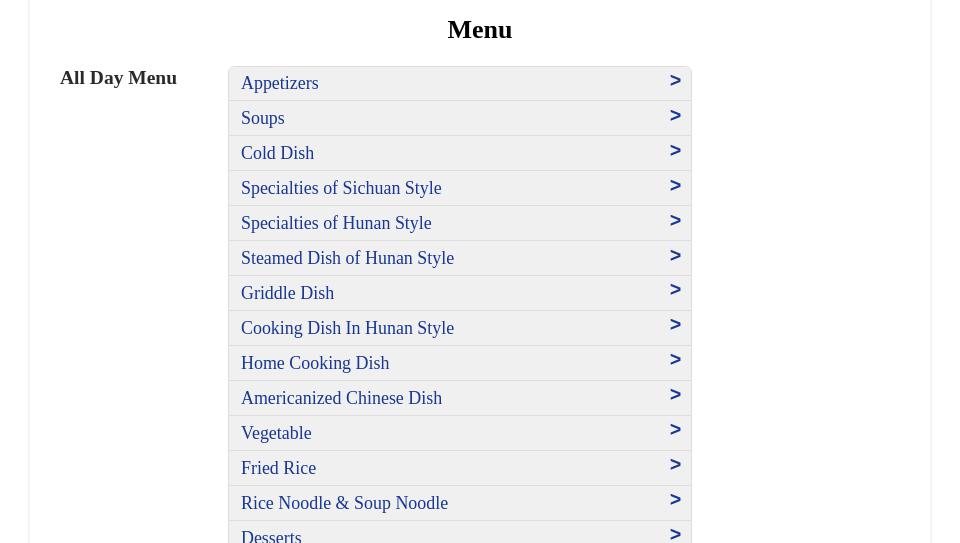Open Cooking Dish In Hunan Style
Viewport: 960px width, 543px height.
(459, 328)
